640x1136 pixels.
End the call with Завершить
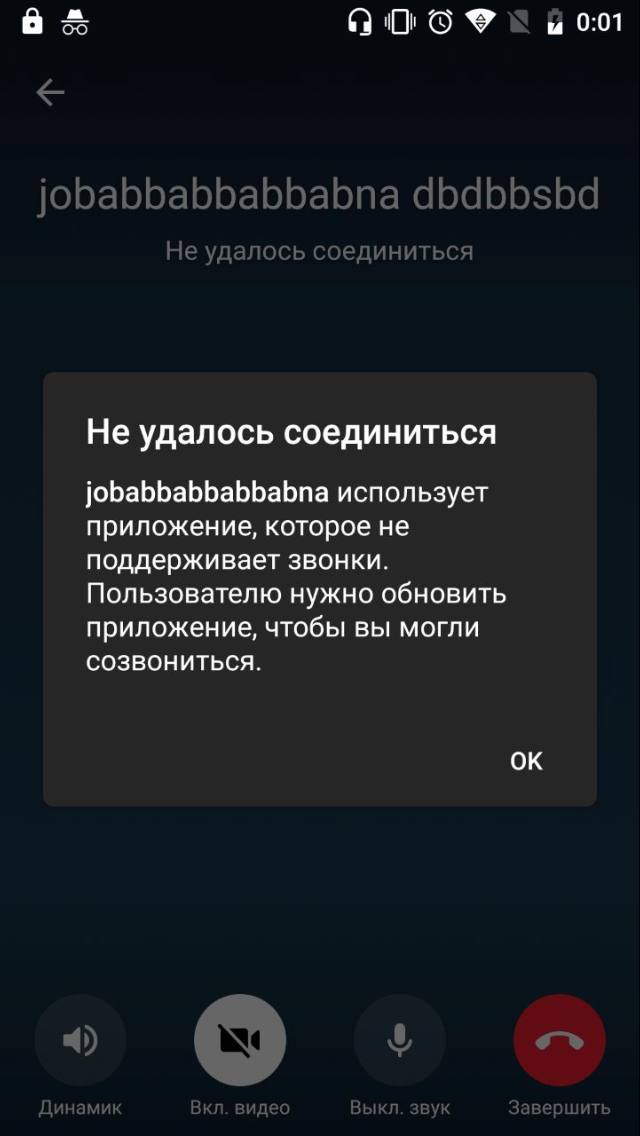pyautogui.click(x=559, y=1041)
